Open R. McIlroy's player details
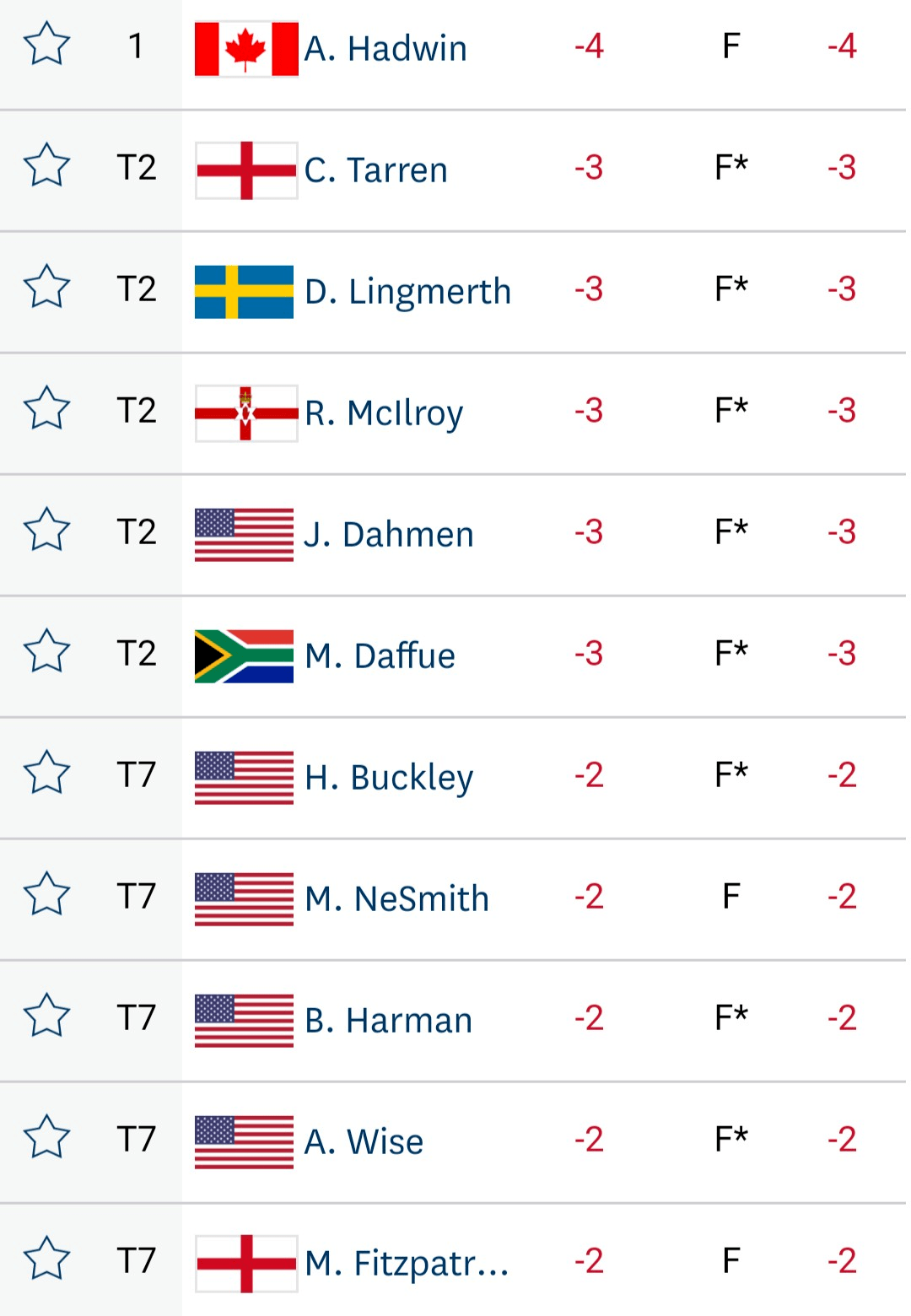 384,413
